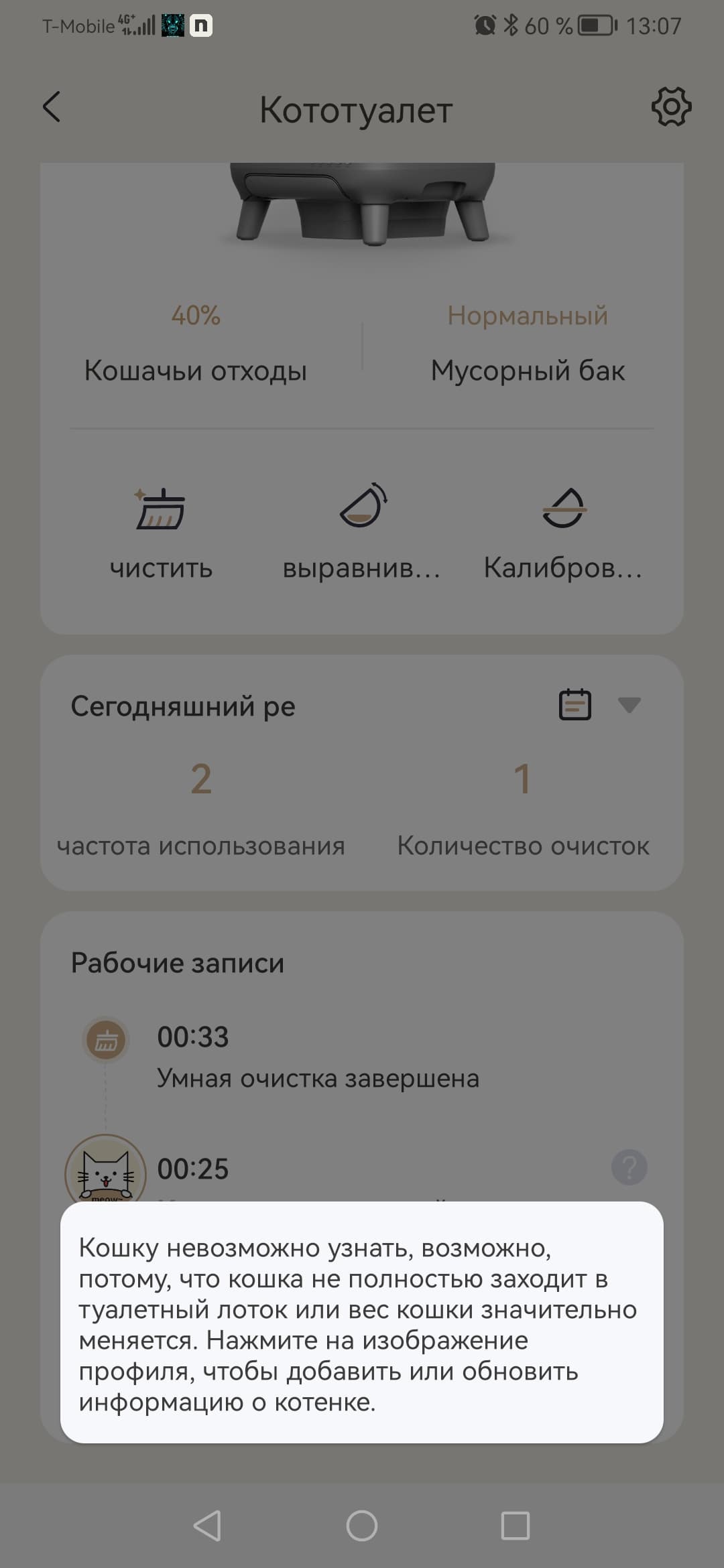The height and width of the screenshot is (1568, 724).
Task: Open the 00:33 Умная очистка завершена record
Action: click(318, 1057)
